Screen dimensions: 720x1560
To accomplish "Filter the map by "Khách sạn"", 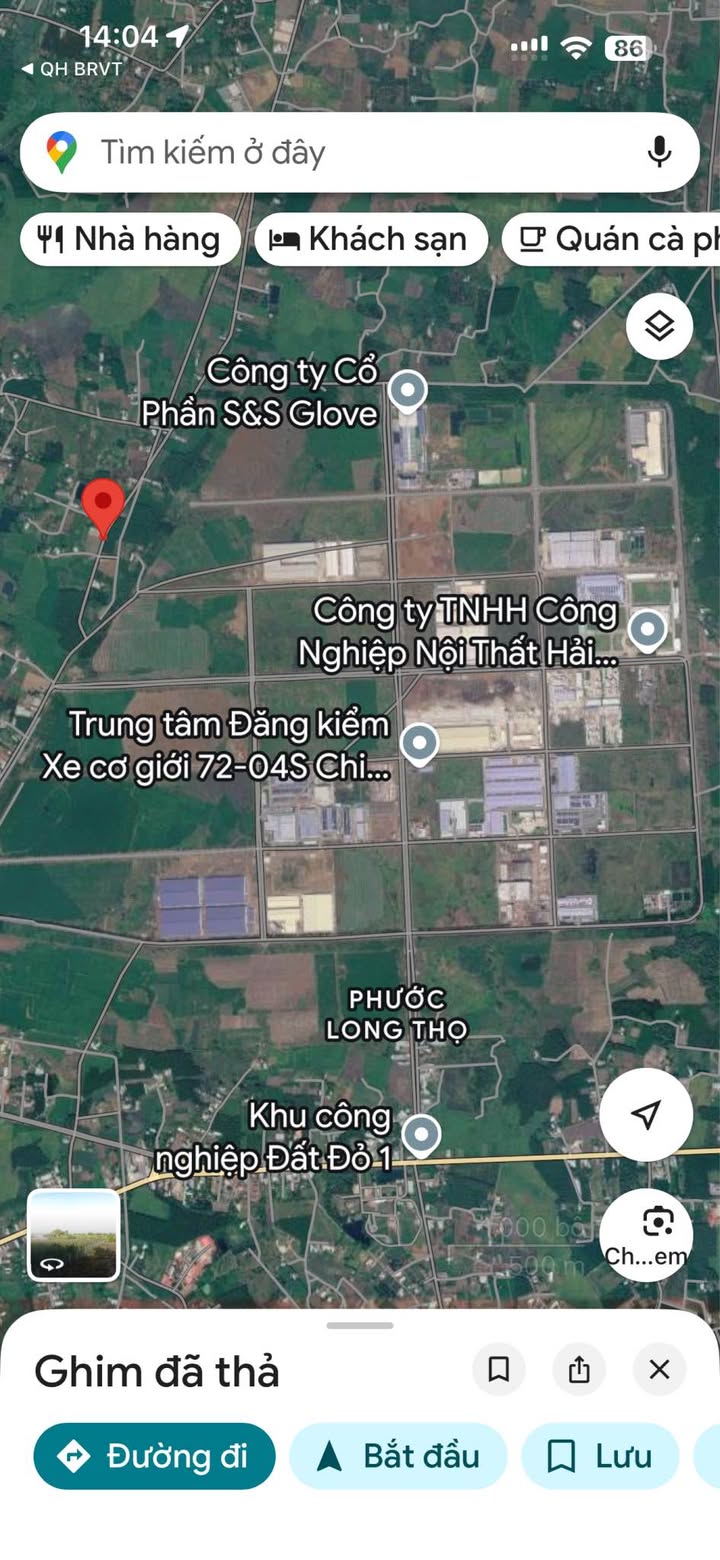I will click(371, 240).
